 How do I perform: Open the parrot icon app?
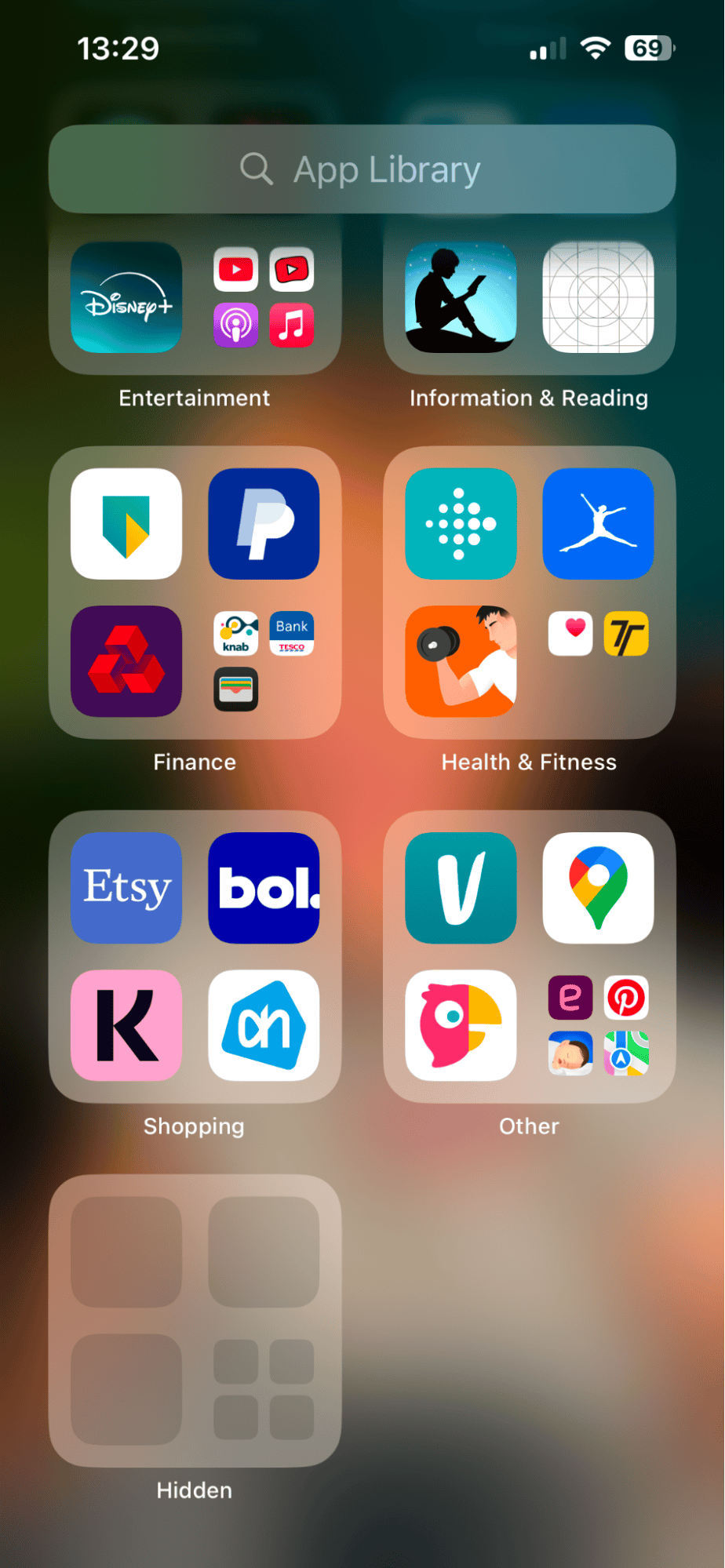point(461,1025)
